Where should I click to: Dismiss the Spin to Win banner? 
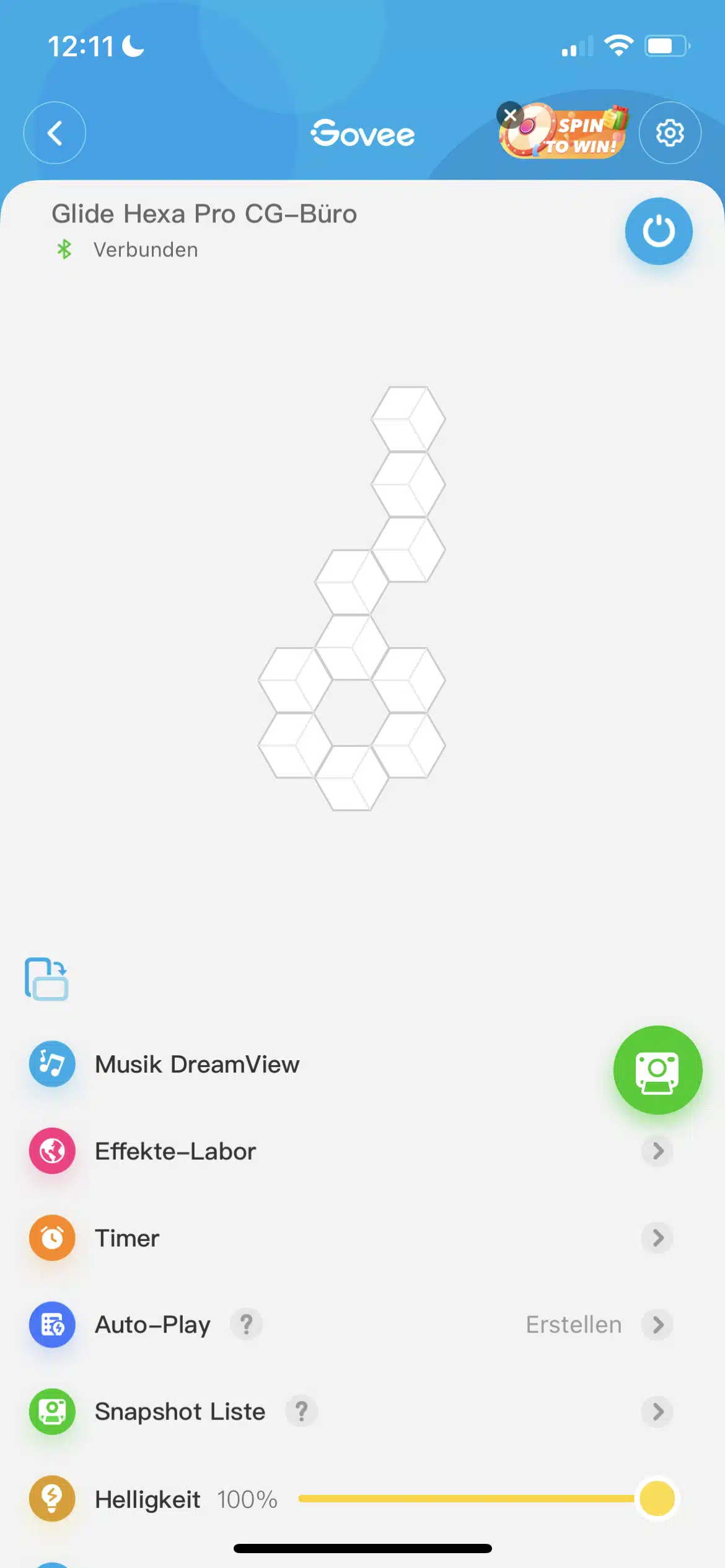510,115
